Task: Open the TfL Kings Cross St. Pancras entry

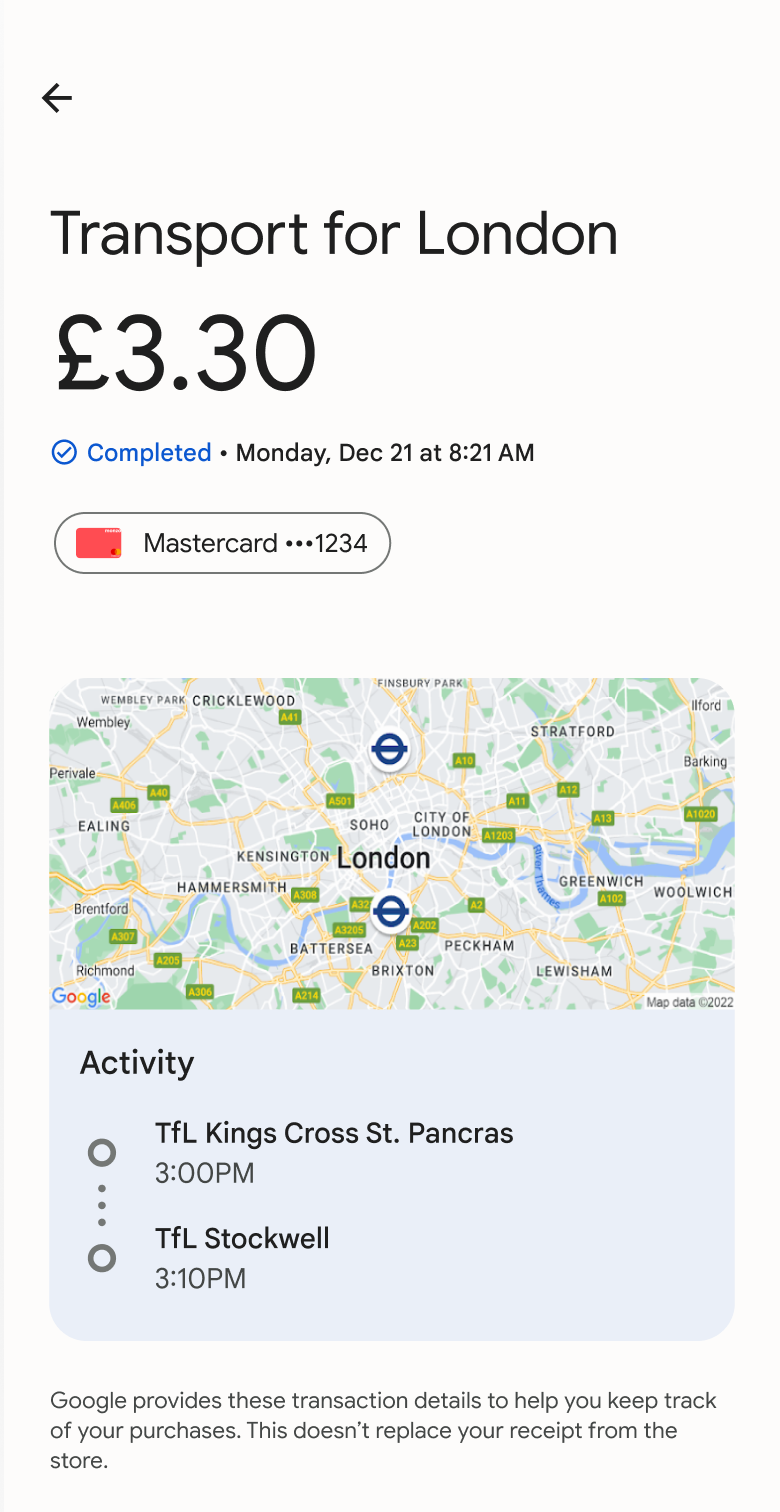Action: point(334,1133)
